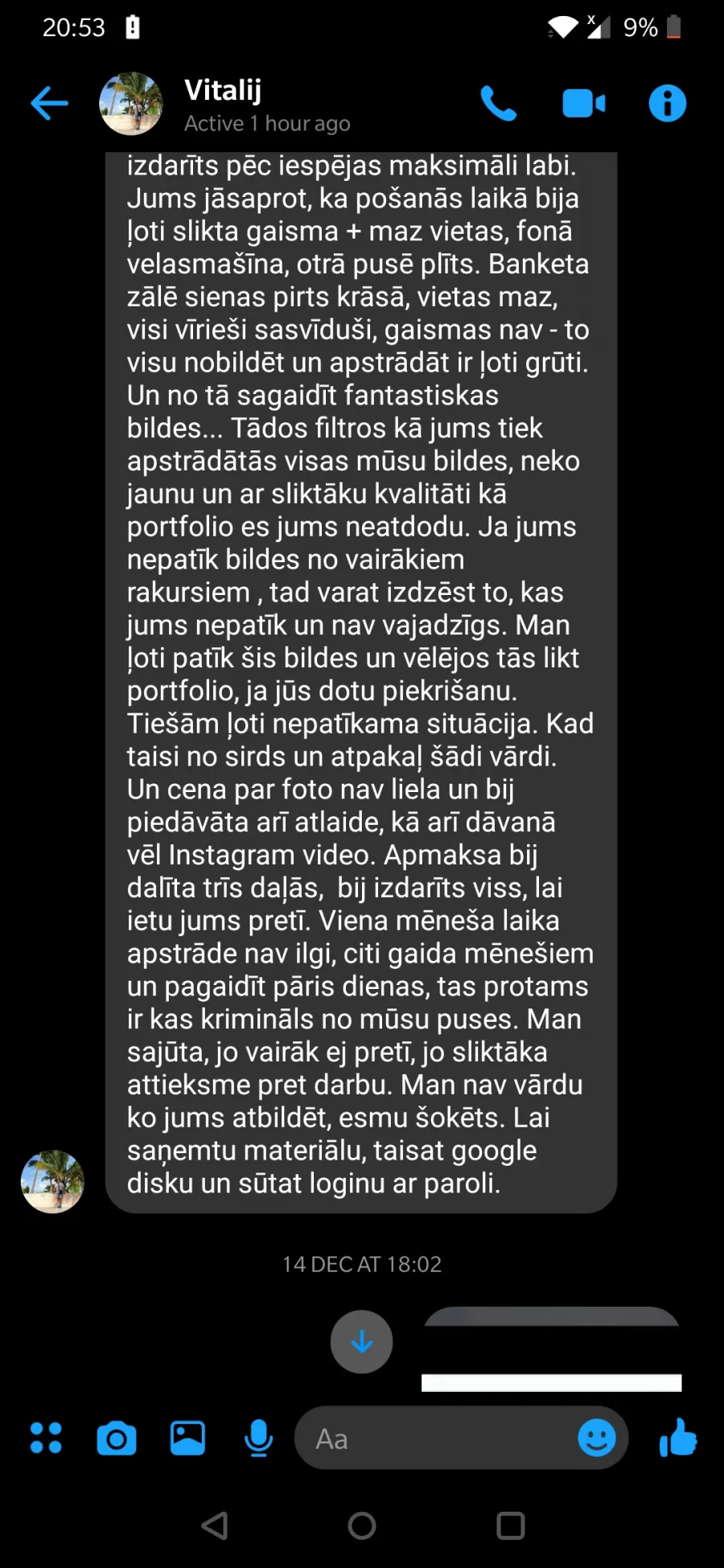Open conversation info for Vitalij
Image resolution: width=724 pixels, height=1568 pixels.
click(x=668, y=103)
